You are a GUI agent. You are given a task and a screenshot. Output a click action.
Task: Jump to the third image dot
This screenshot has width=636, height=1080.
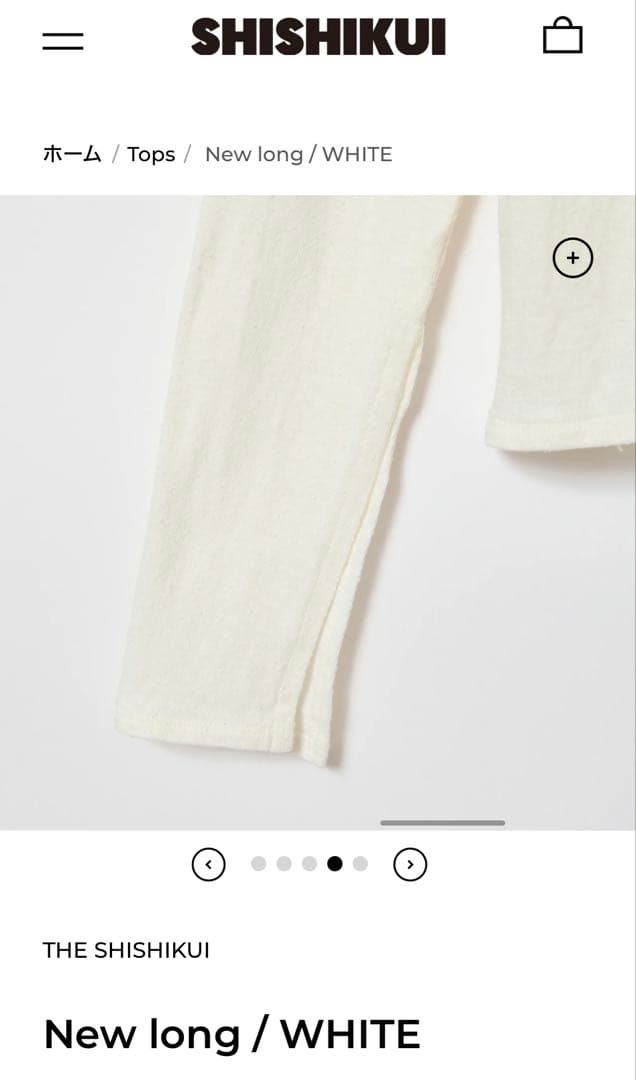(309, 864)
